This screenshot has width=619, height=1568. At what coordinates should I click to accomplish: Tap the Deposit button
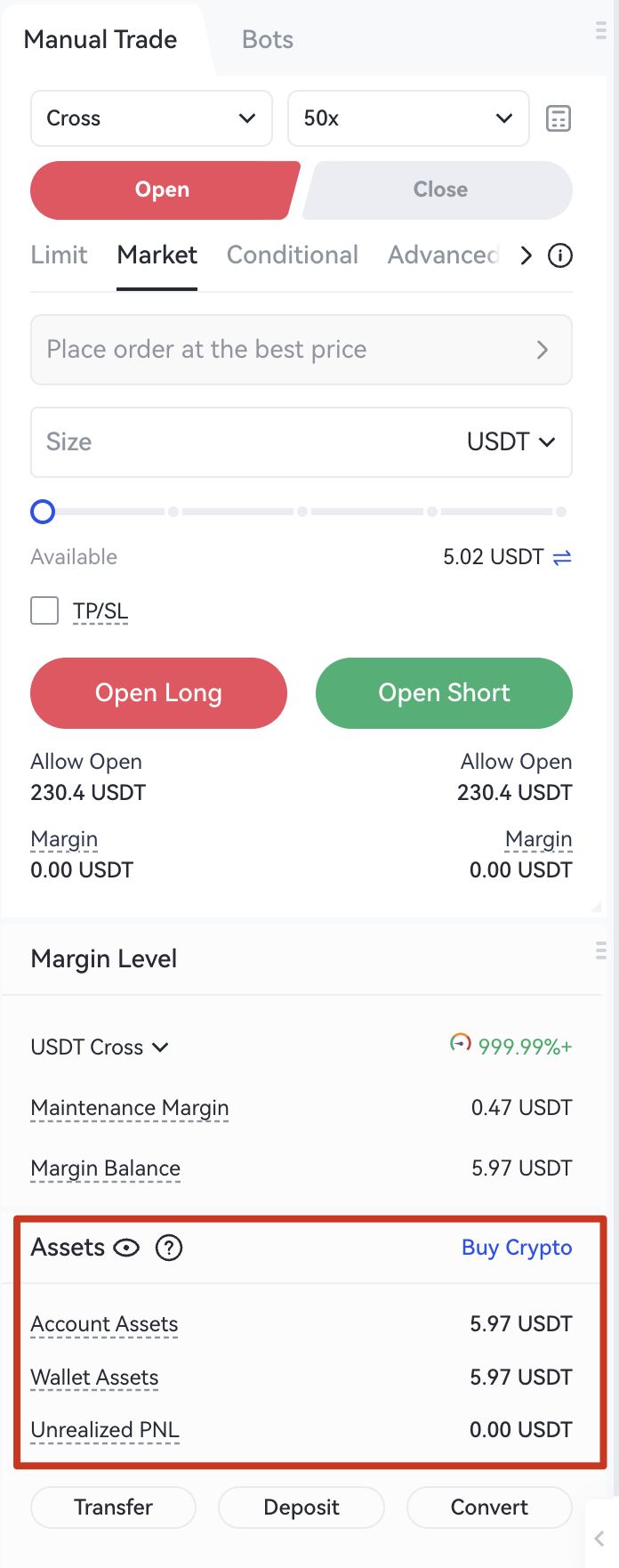click(x=301, y=1507)
